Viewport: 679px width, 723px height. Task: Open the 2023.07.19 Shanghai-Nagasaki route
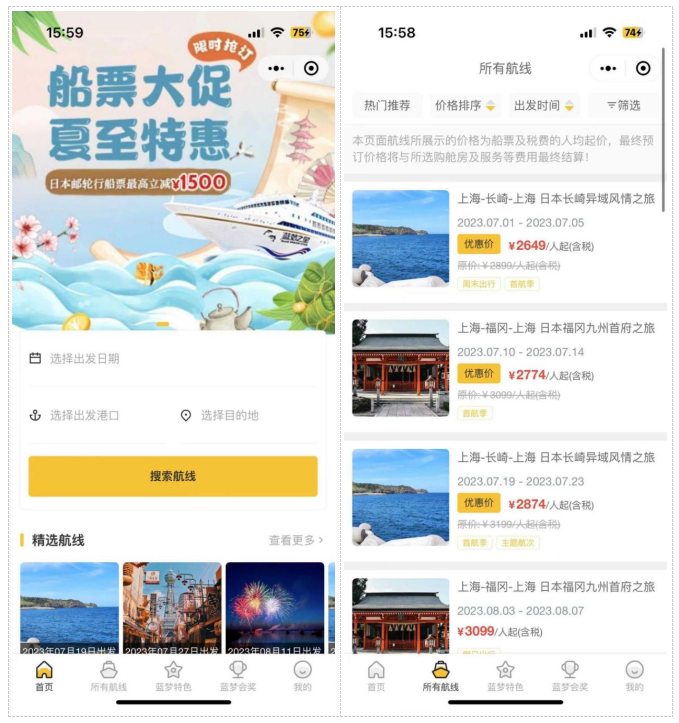click(x=505, y=498)
